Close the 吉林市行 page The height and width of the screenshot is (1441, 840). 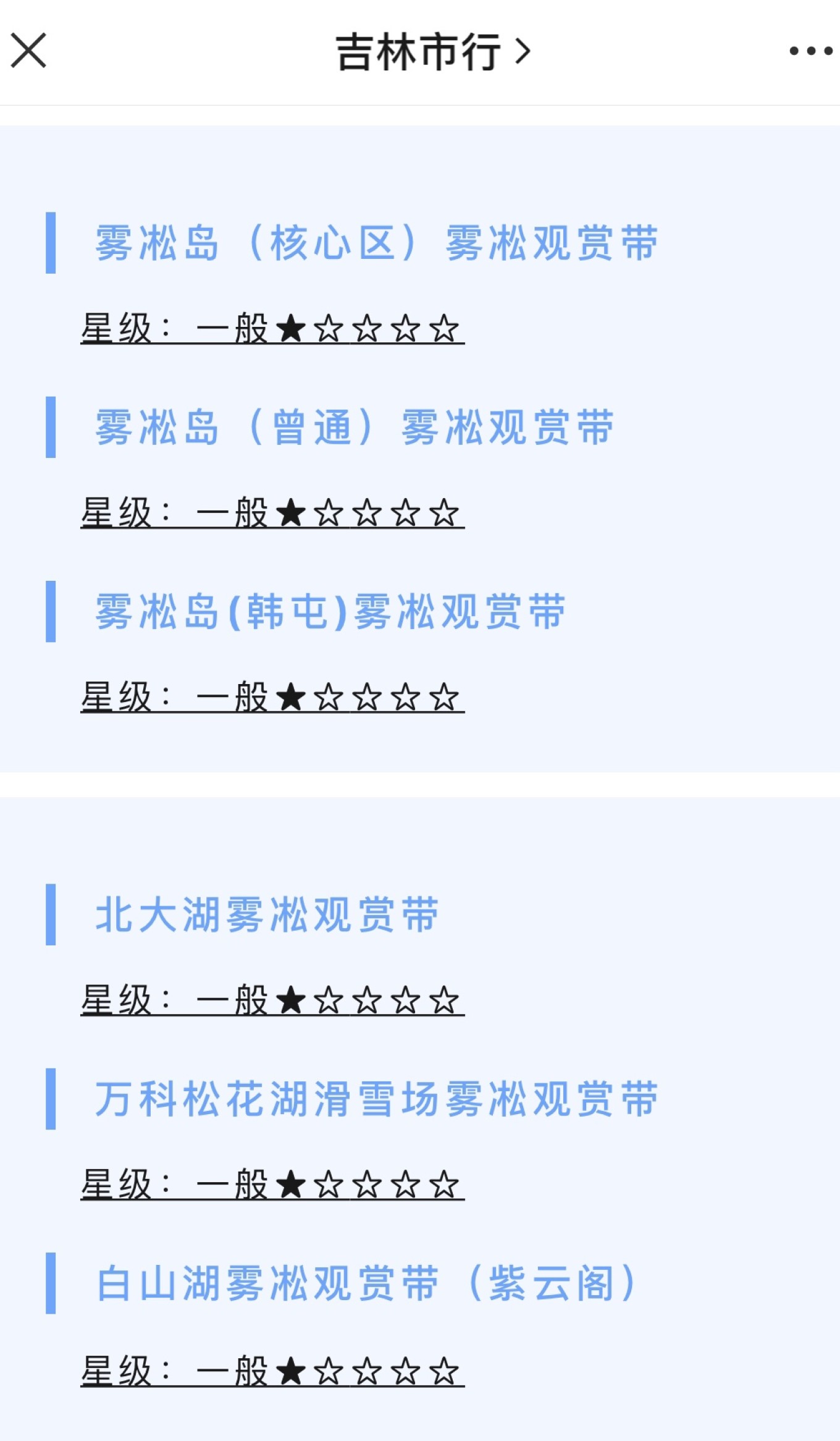click(x=28, y=51)
